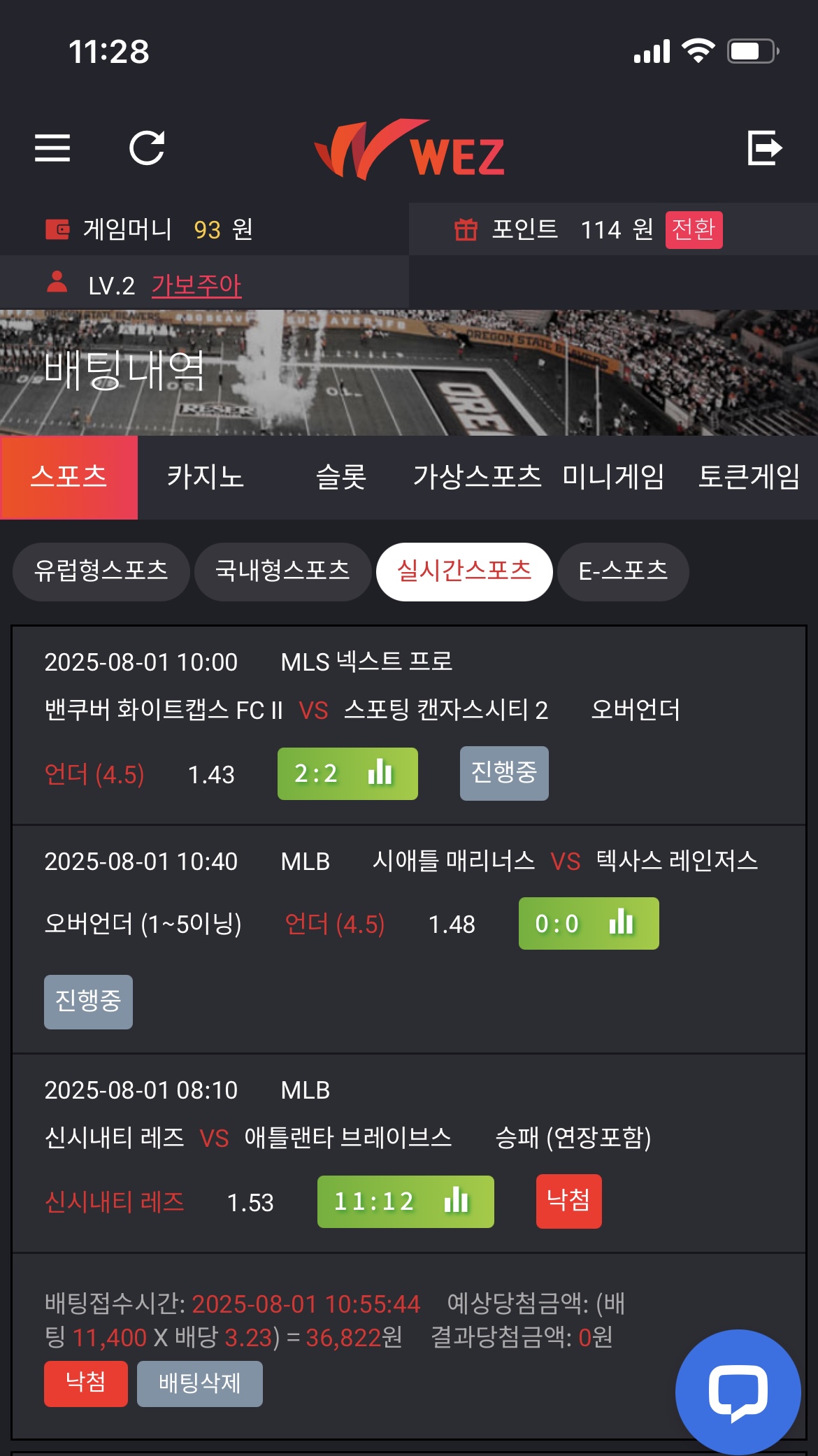
Task: Tap the 전환 point conversion button
Action: coord(694,229)
